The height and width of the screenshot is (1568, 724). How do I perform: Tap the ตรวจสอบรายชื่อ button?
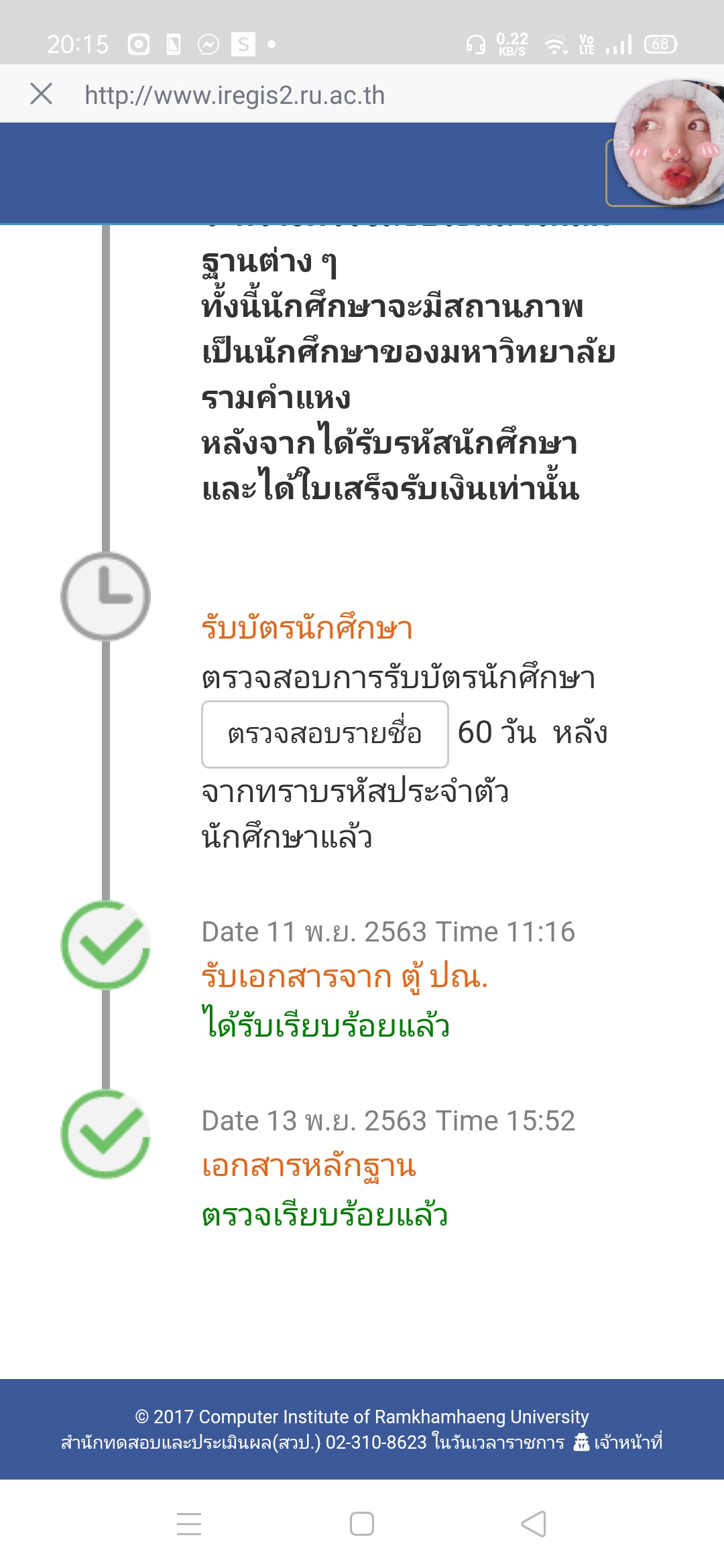(325, 734)
